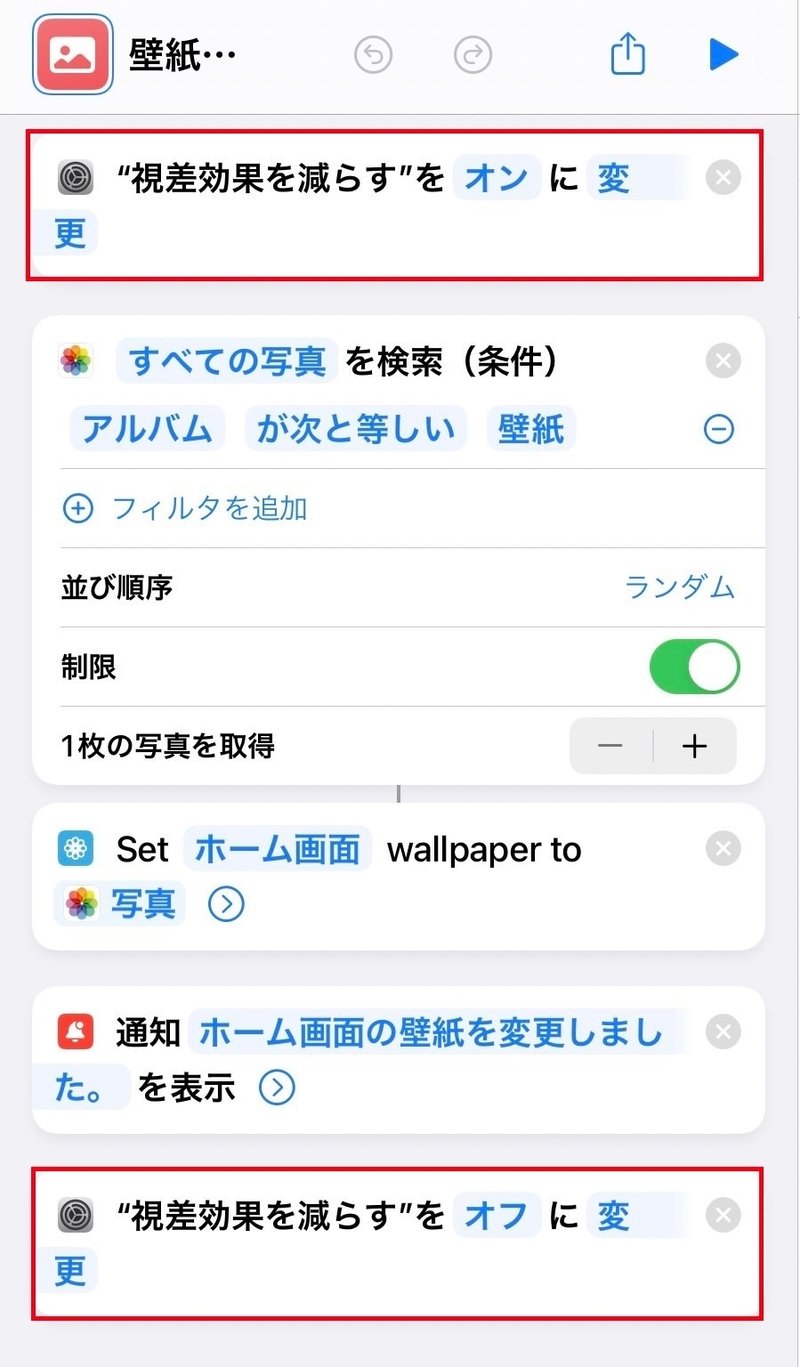800x1367 pixels.
Task: Tap the red shortcut icon to edit details
Action: (x=73, y=54)
